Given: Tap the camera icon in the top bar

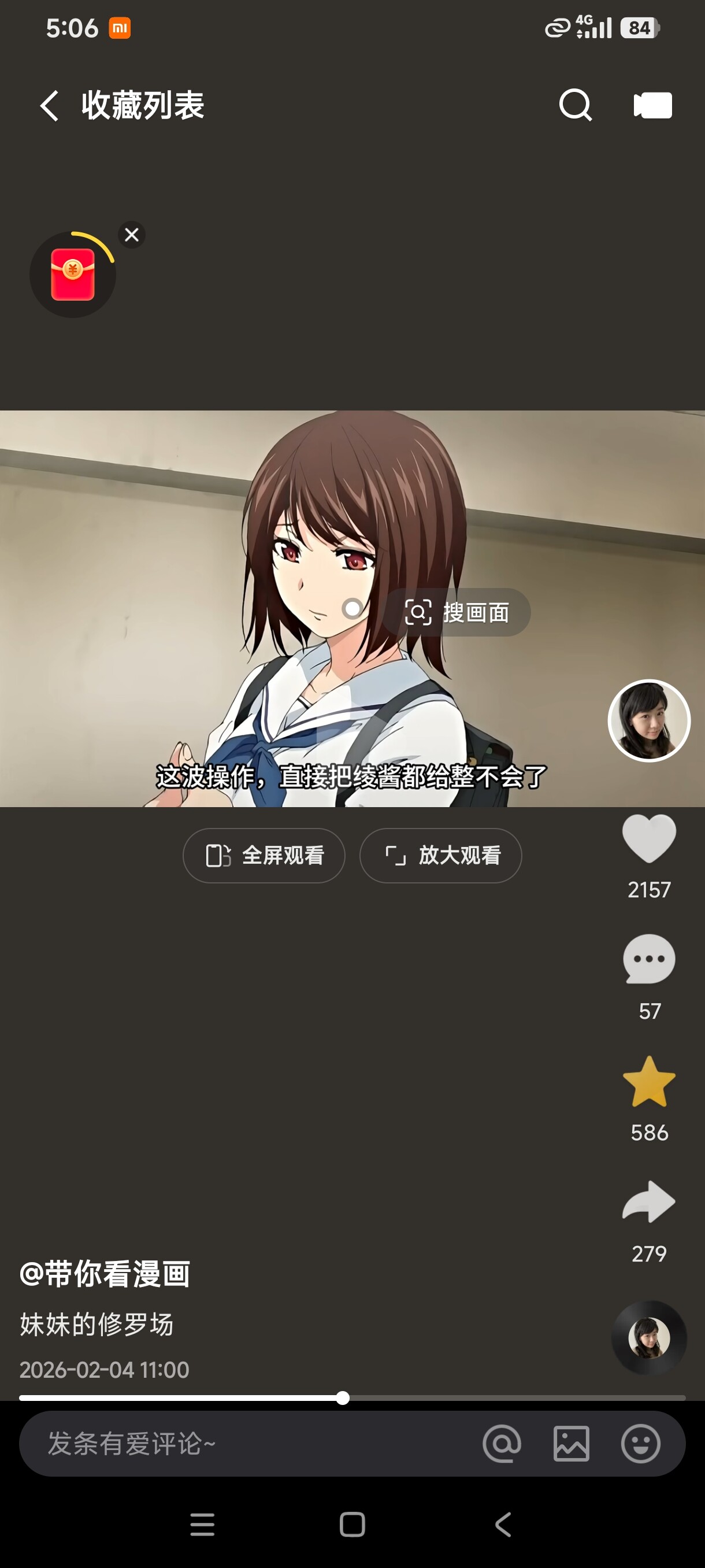Looking at the screenshot, I should click(x=652, y=106).
